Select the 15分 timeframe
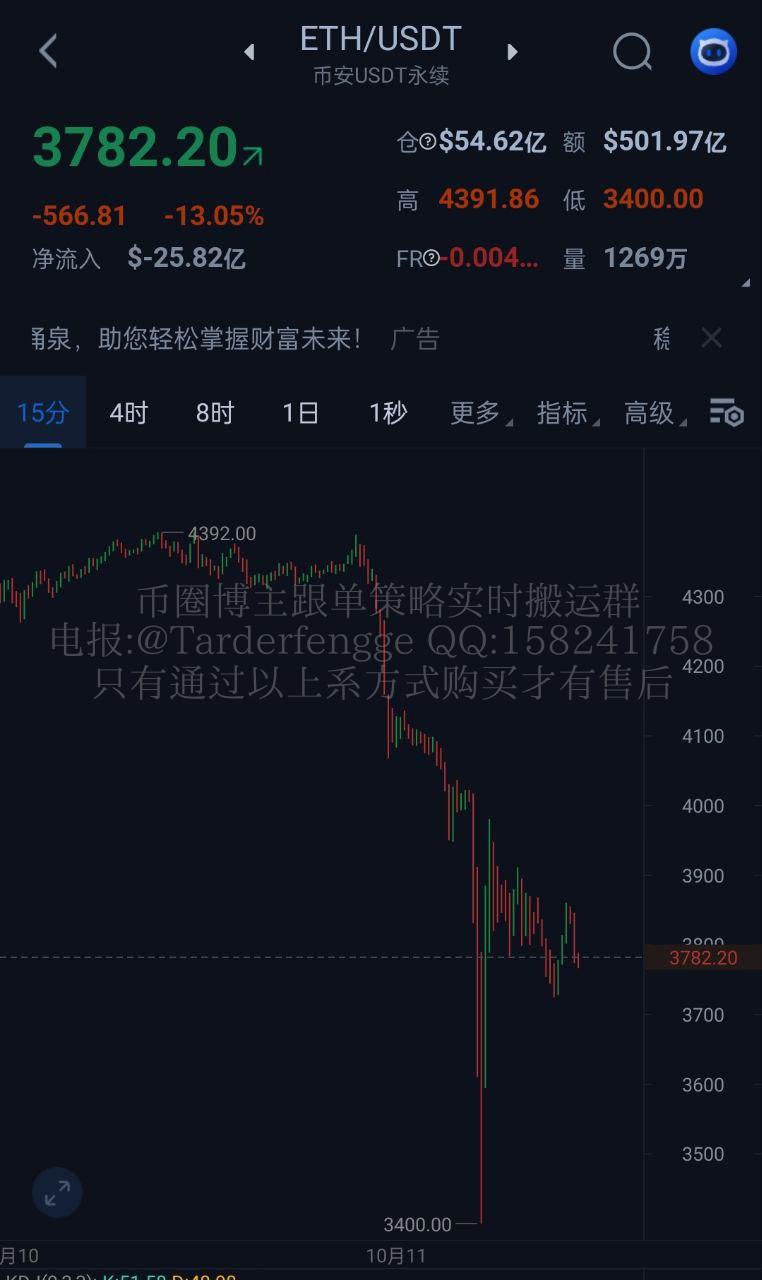The width and height of the screenshot is (762, 1280). pos(43,412)
